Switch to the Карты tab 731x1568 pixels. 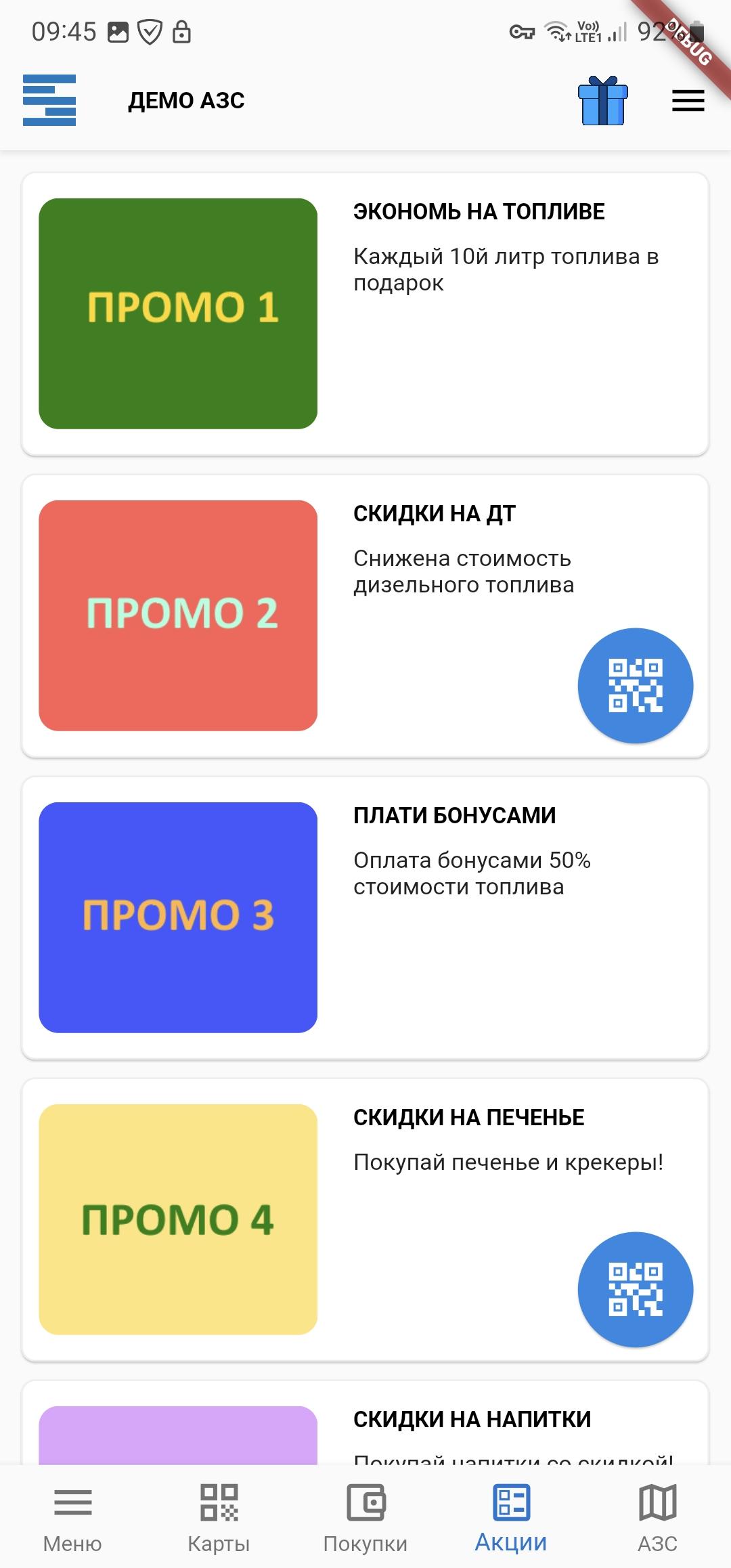click(219, 1518)
